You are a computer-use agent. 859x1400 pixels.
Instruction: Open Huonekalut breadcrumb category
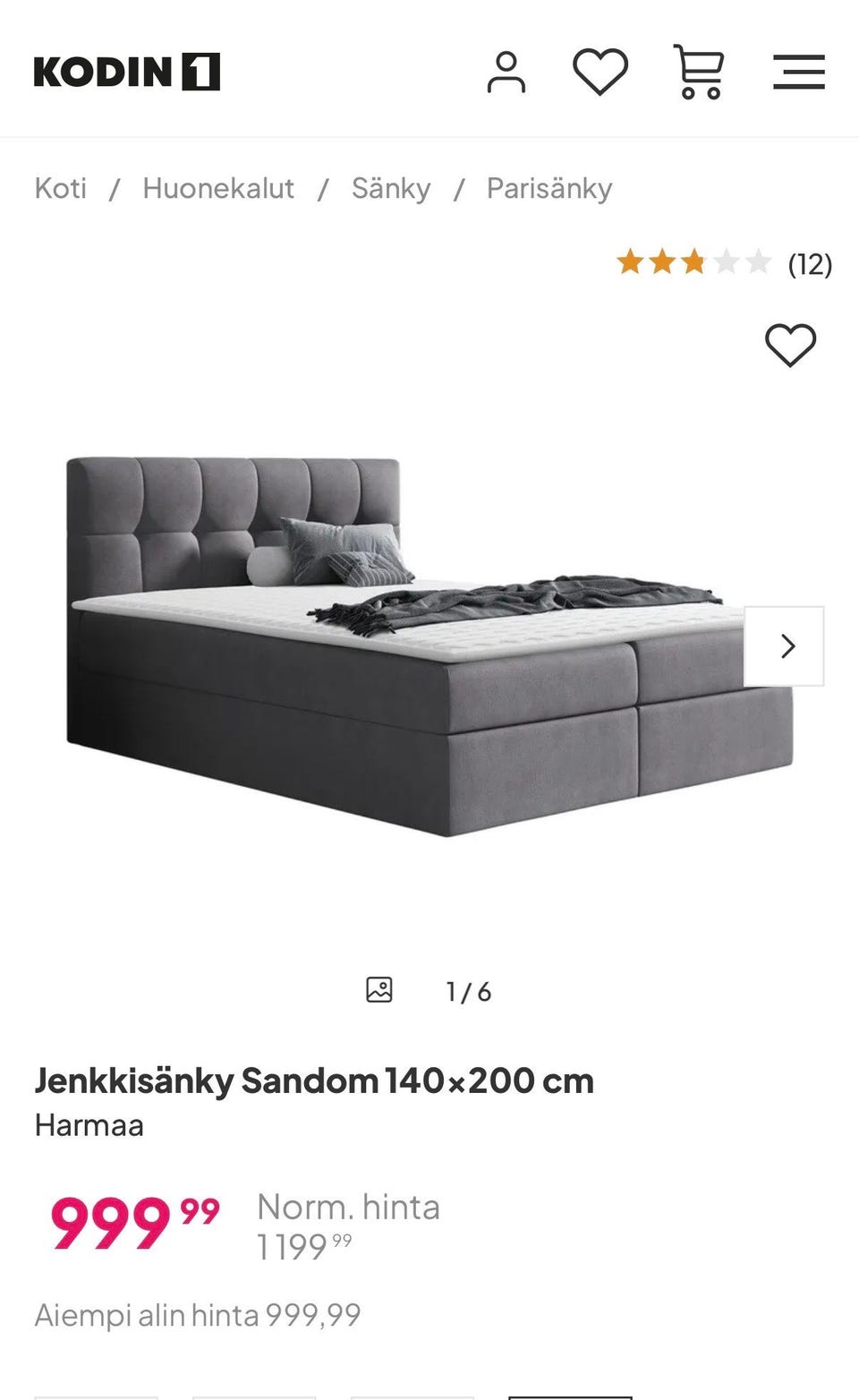click(218, 189)
